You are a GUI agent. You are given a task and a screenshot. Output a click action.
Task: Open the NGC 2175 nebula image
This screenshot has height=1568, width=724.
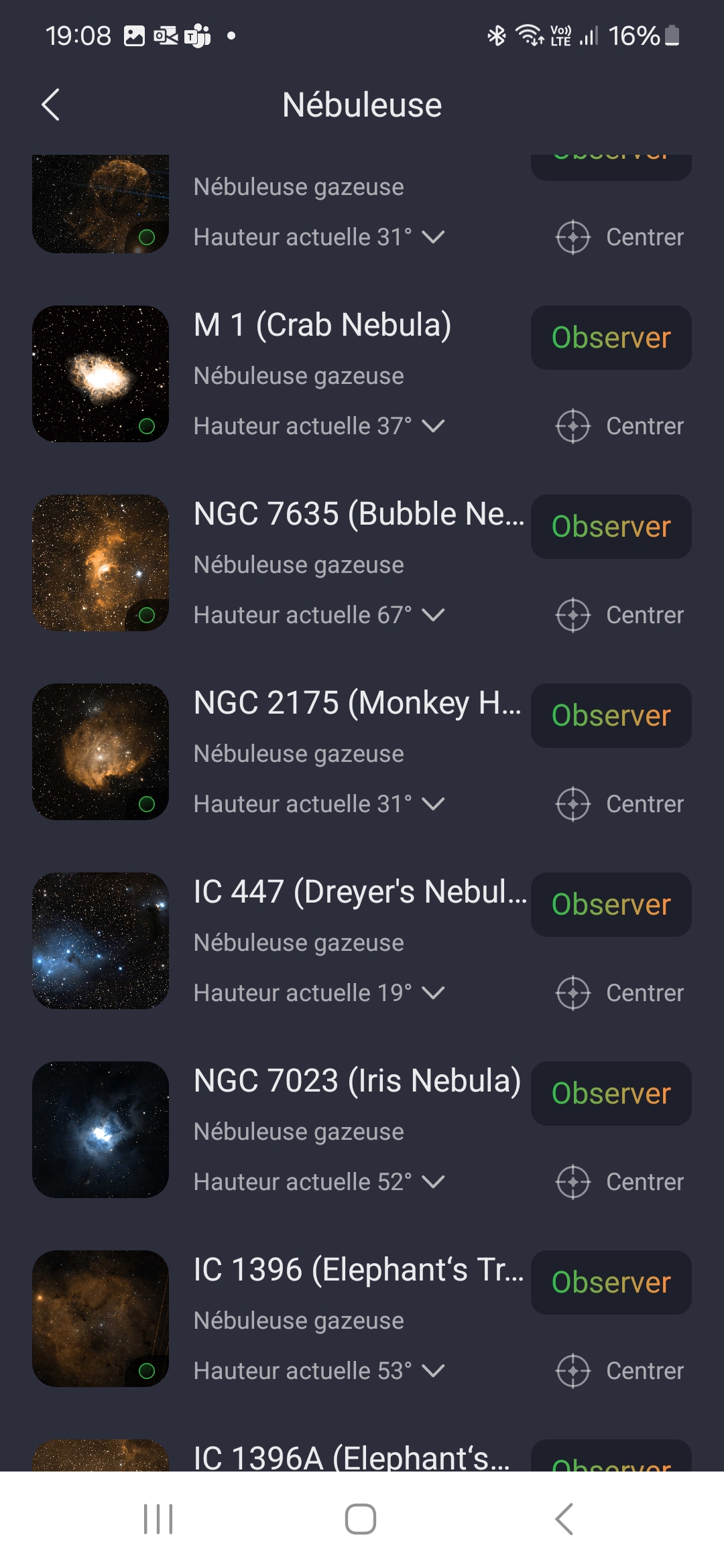tap(101, 752)
